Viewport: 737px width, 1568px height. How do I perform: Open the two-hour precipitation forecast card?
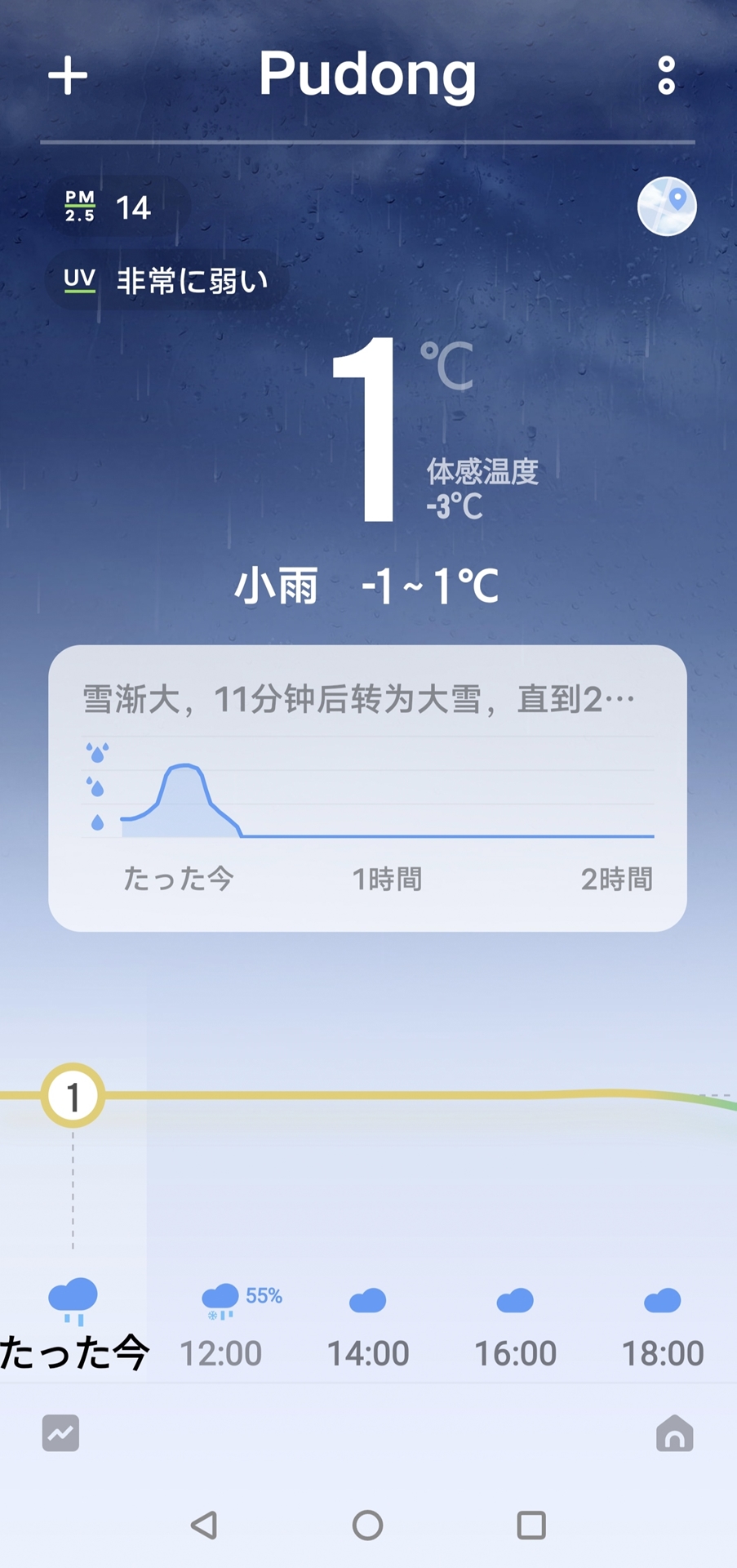click(367, 788)
